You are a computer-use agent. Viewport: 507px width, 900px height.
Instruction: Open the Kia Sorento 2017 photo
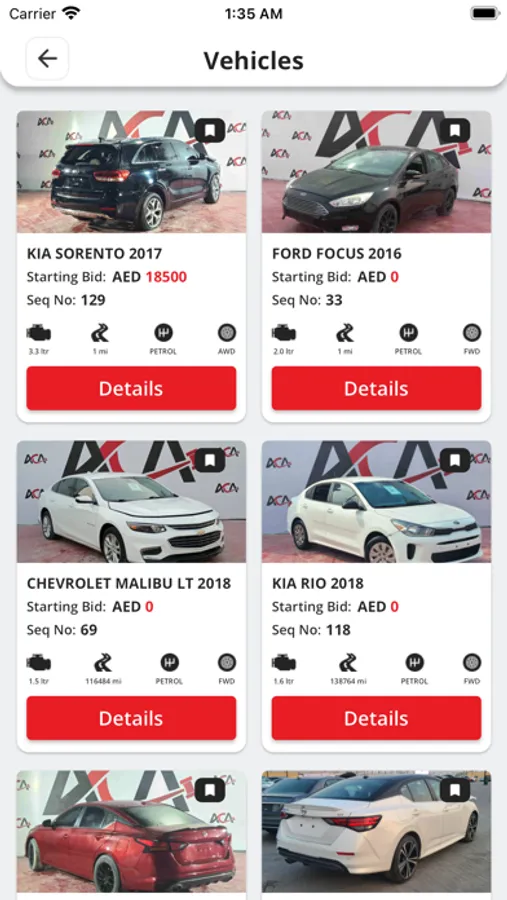(x=131, y=172)
